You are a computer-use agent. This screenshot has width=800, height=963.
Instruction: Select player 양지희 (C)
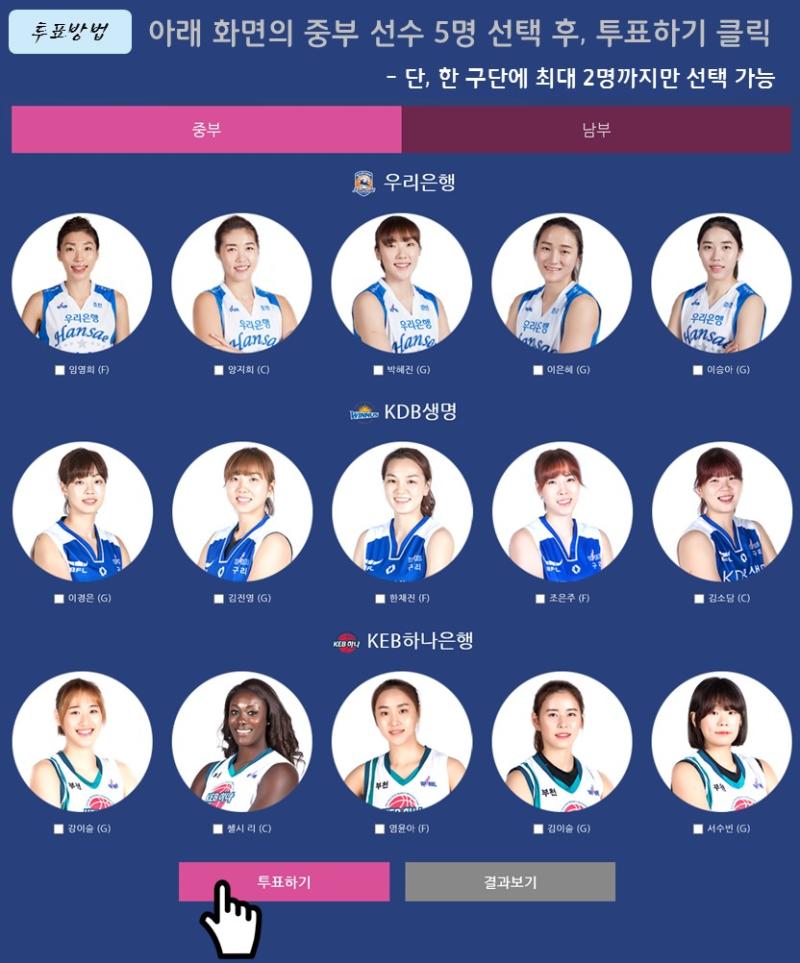point(219,370)
